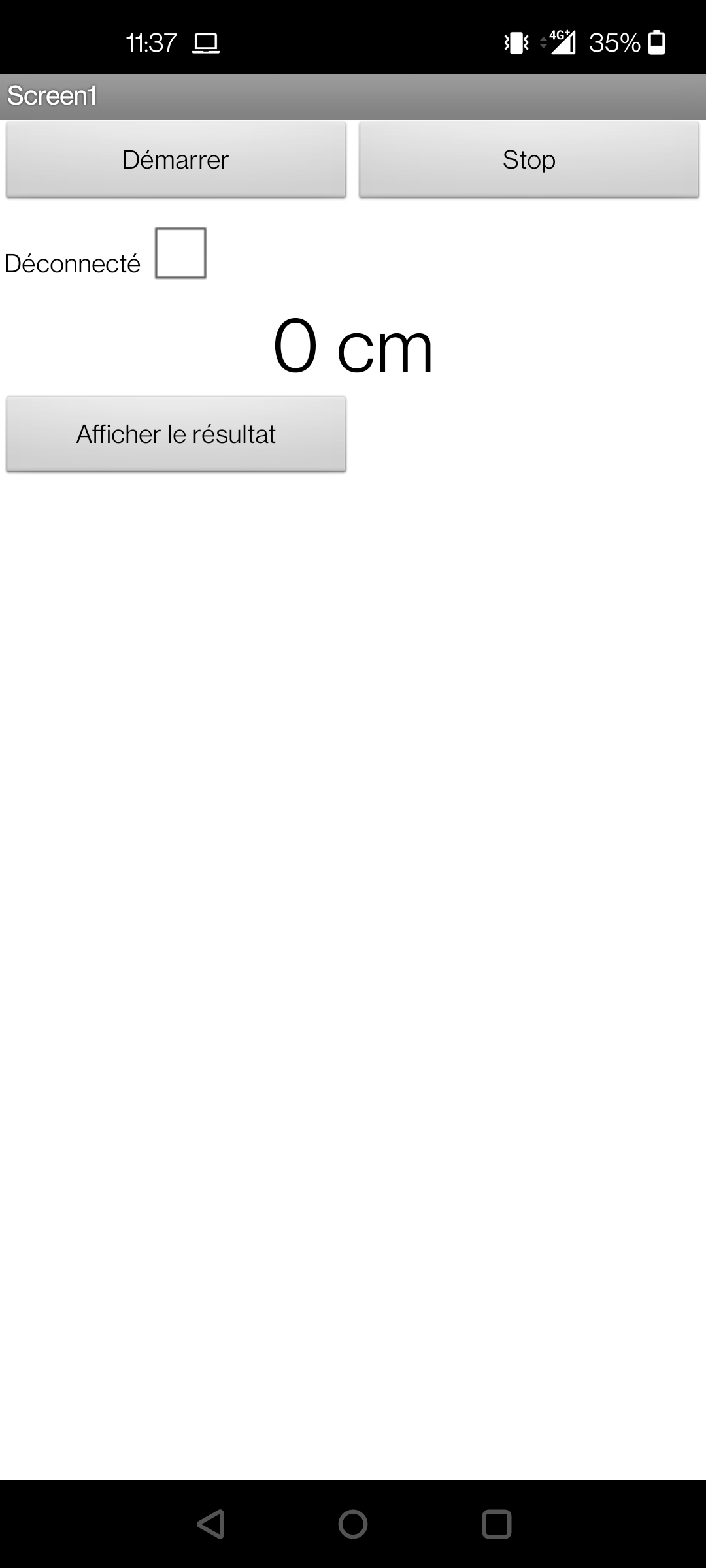The height and width of the screenshot is (1568, 706).
Task: Check the box next to Déconnecté
Action: [180, 253]
